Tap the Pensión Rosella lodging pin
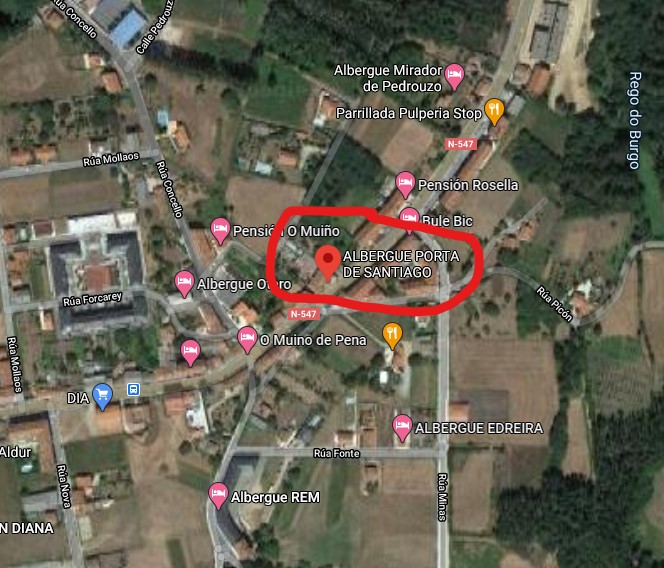Viewport: 664px width, 568px height. (x=405, y=185)
